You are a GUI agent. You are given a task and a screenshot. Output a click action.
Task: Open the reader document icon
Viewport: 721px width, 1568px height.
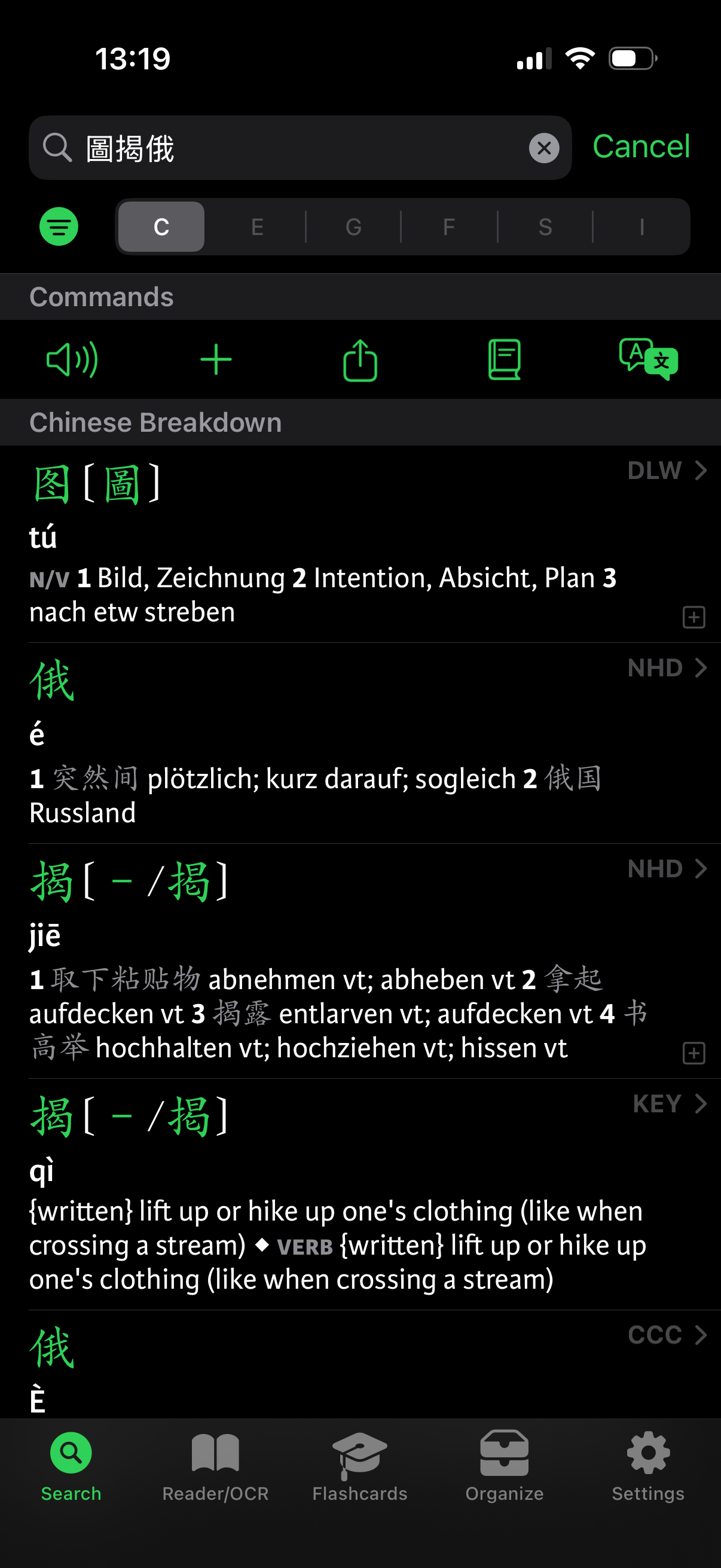504,360
